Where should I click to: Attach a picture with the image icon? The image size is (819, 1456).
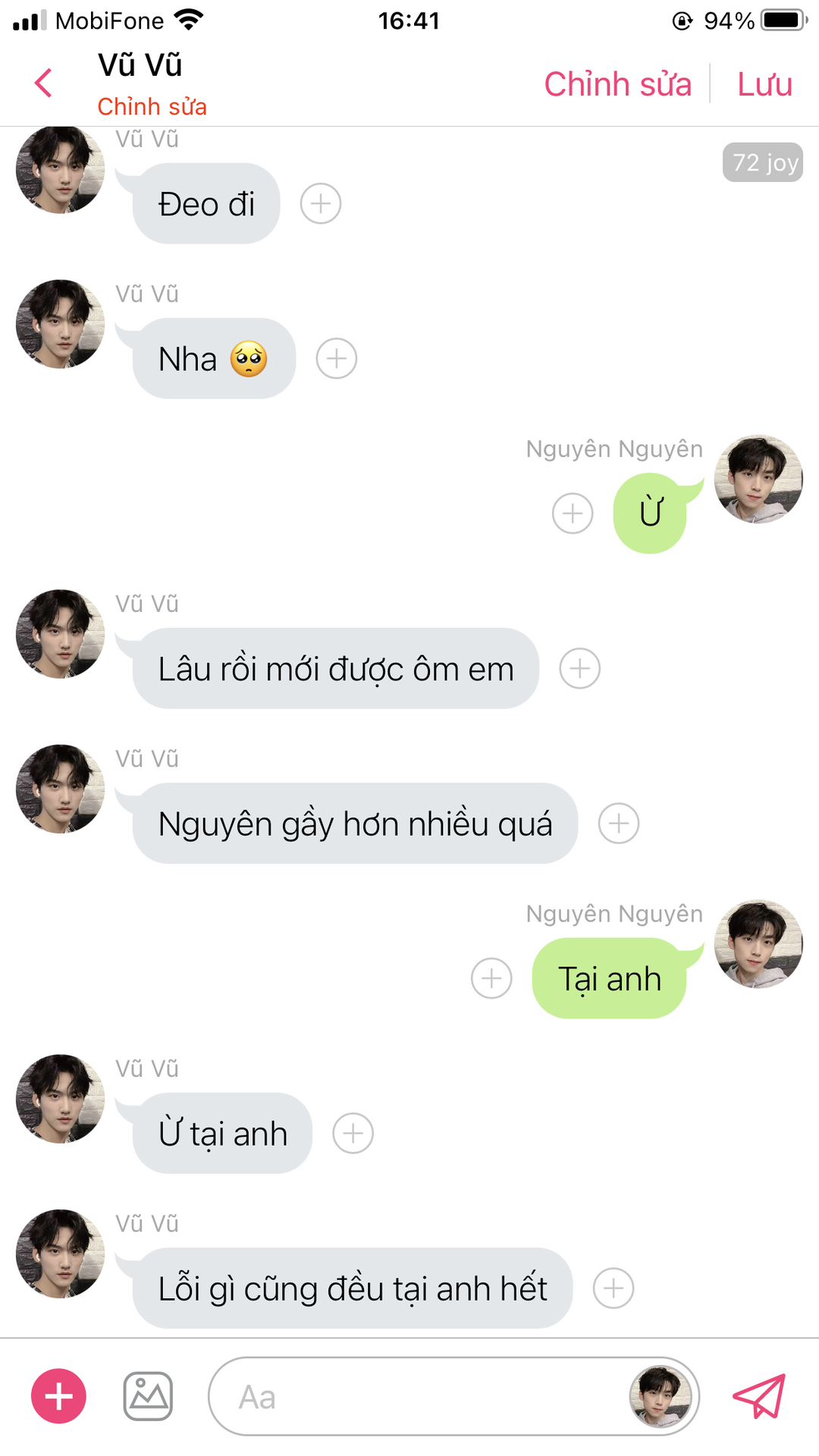tap(148, 1396)
